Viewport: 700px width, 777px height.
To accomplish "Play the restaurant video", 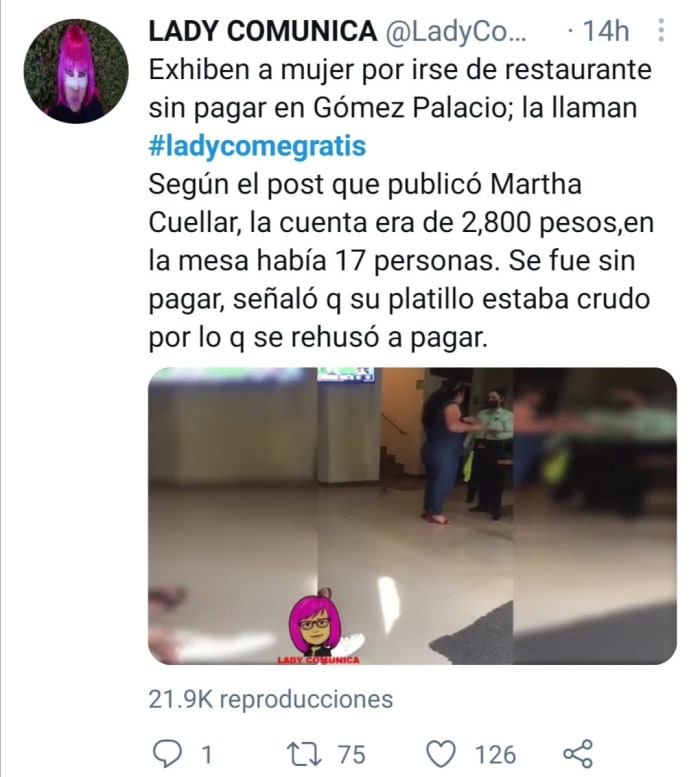I will point(412,515).
